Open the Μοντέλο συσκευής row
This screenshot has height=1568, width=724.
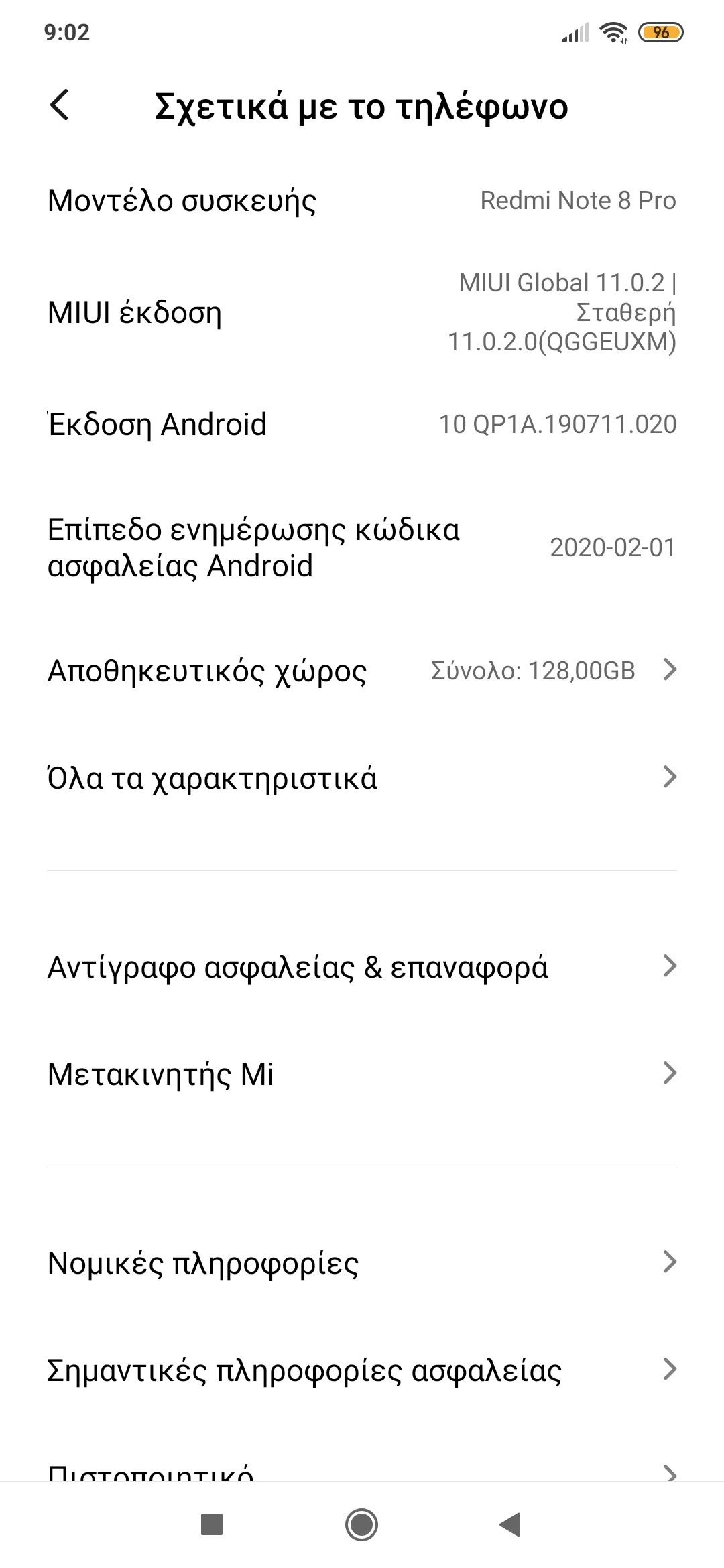[362, 201]
